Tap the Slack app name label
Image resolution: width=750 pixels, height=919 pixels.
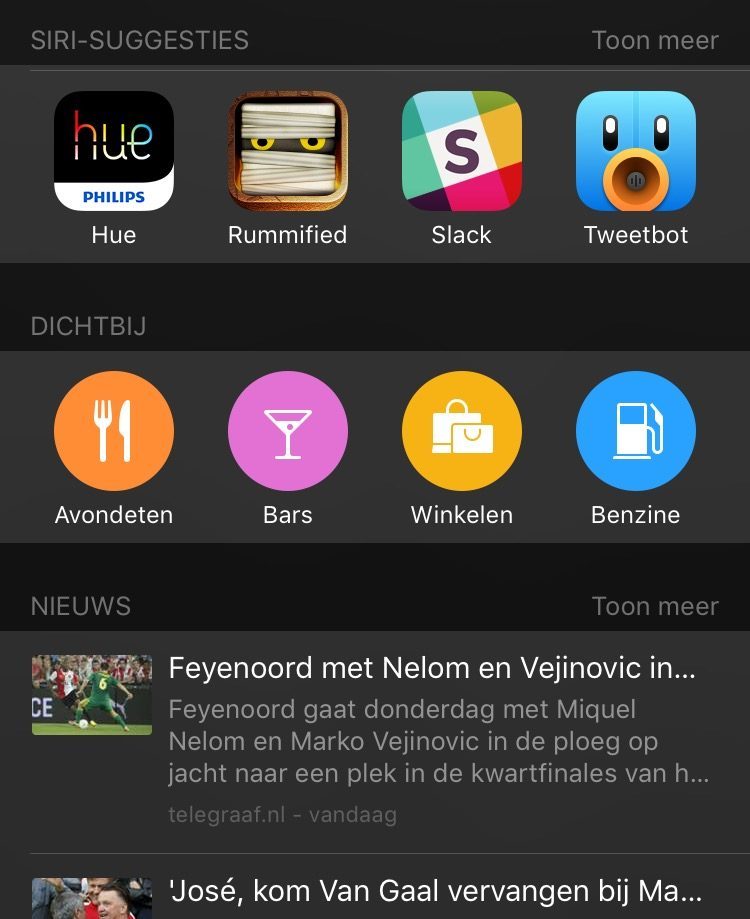click(x=461, y=235)
